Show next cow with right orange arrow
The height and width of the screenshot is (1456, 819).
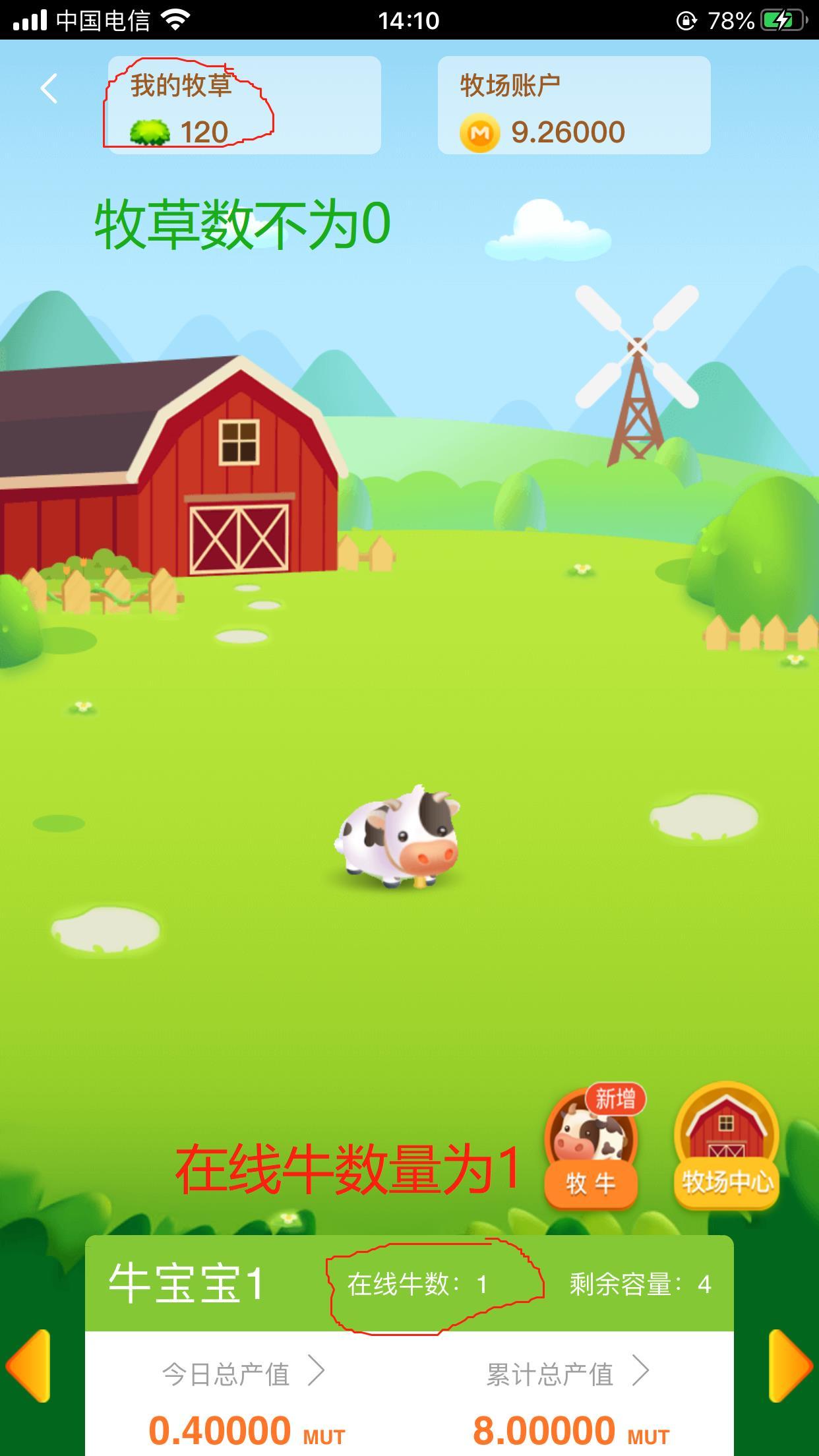pos(790,1365)
